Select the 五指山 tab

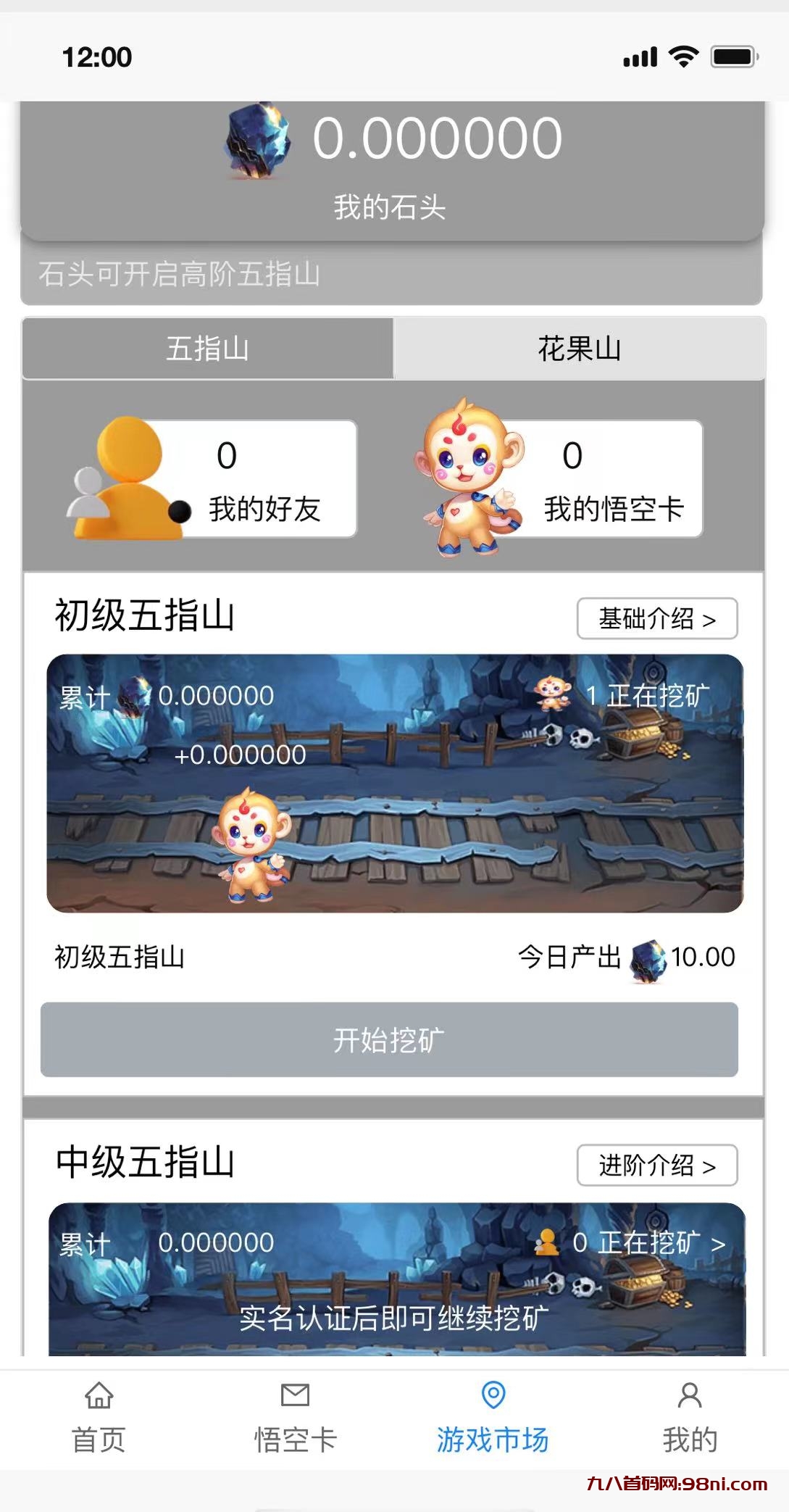pos(206,349)
